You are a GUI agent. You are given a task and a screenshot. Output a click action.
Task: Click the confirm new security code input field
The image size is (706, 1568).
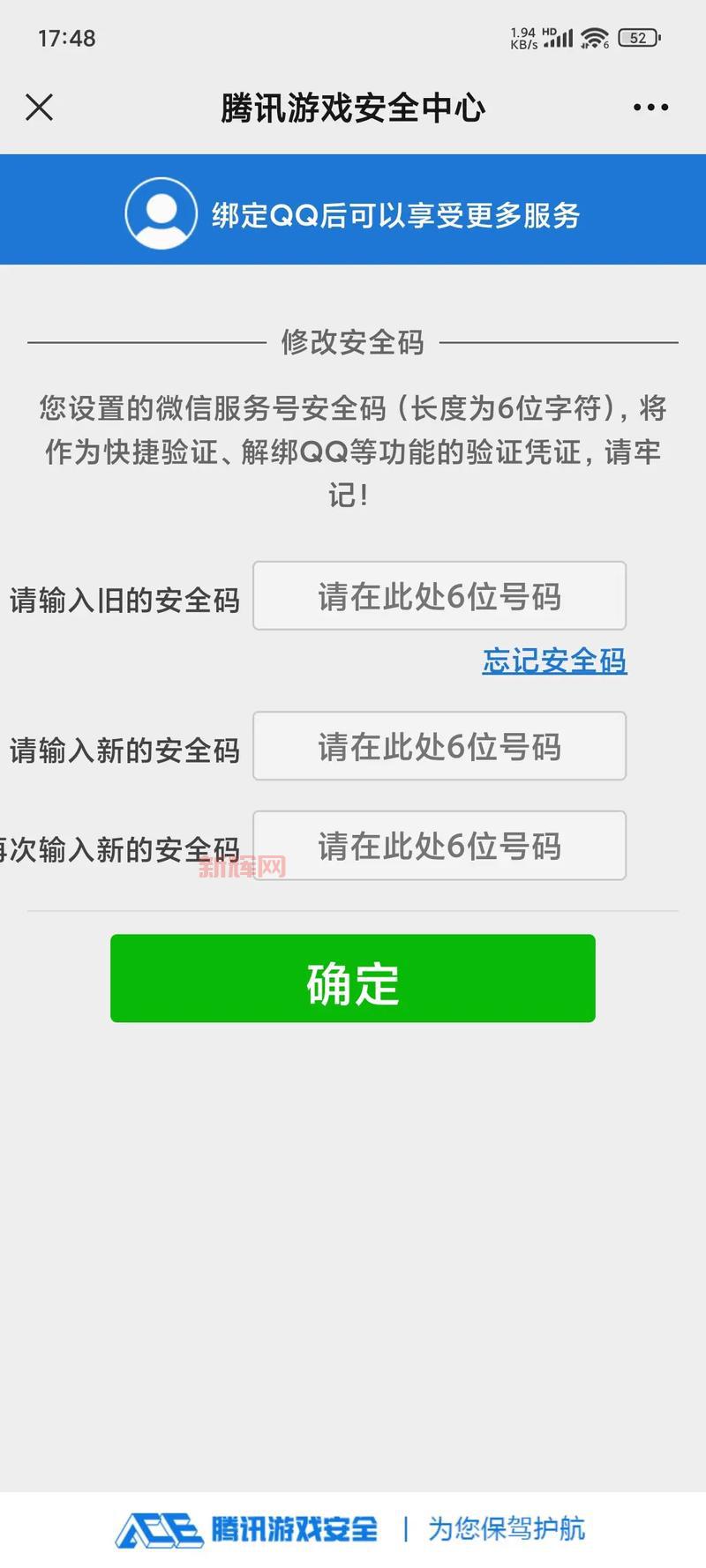click(439, 846)
